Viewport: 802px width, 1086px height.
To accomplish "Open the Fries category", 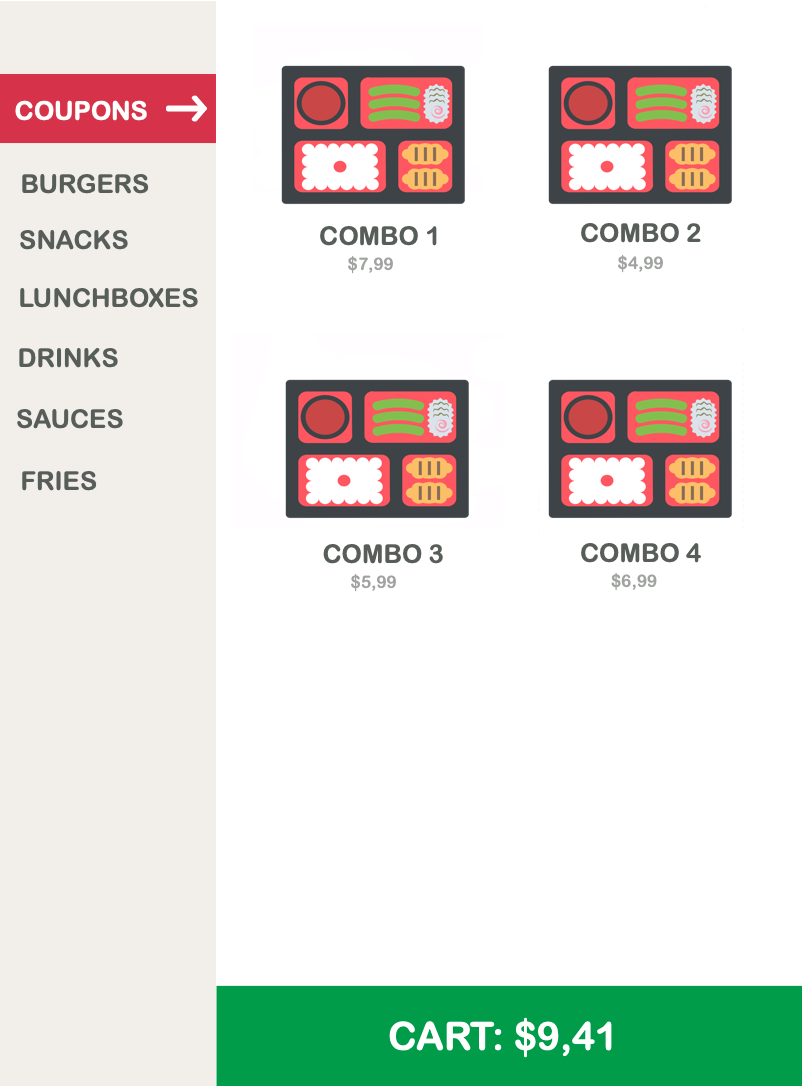I will 59,481.
